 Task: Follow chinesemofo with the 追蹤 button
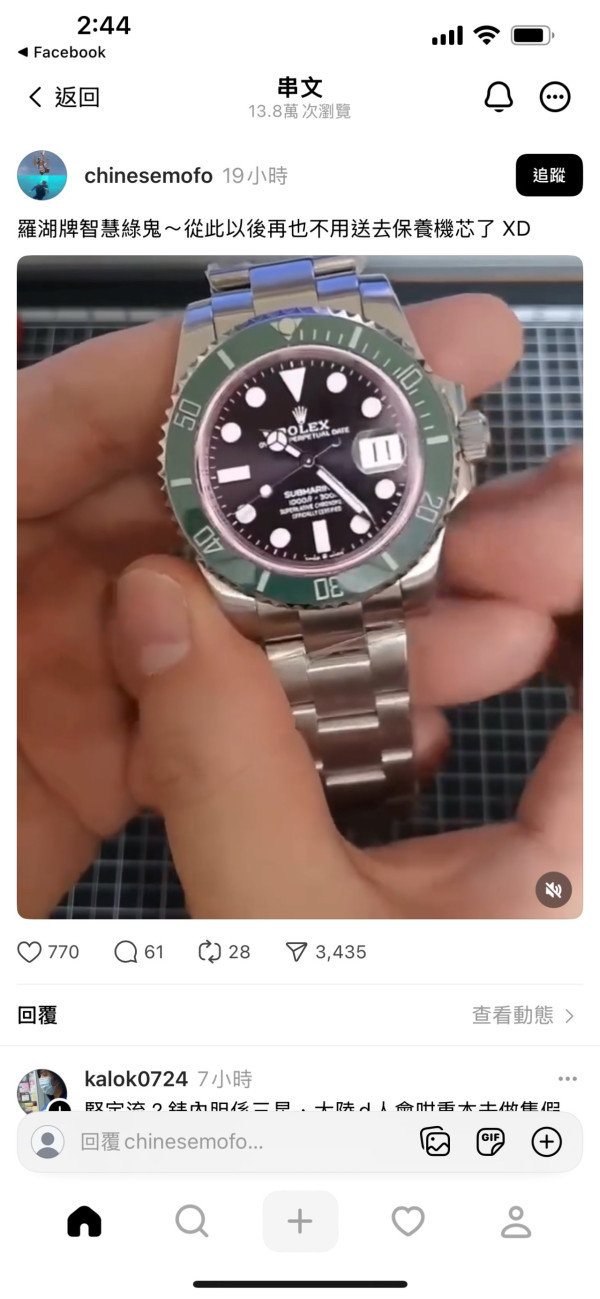pos(548,175)
